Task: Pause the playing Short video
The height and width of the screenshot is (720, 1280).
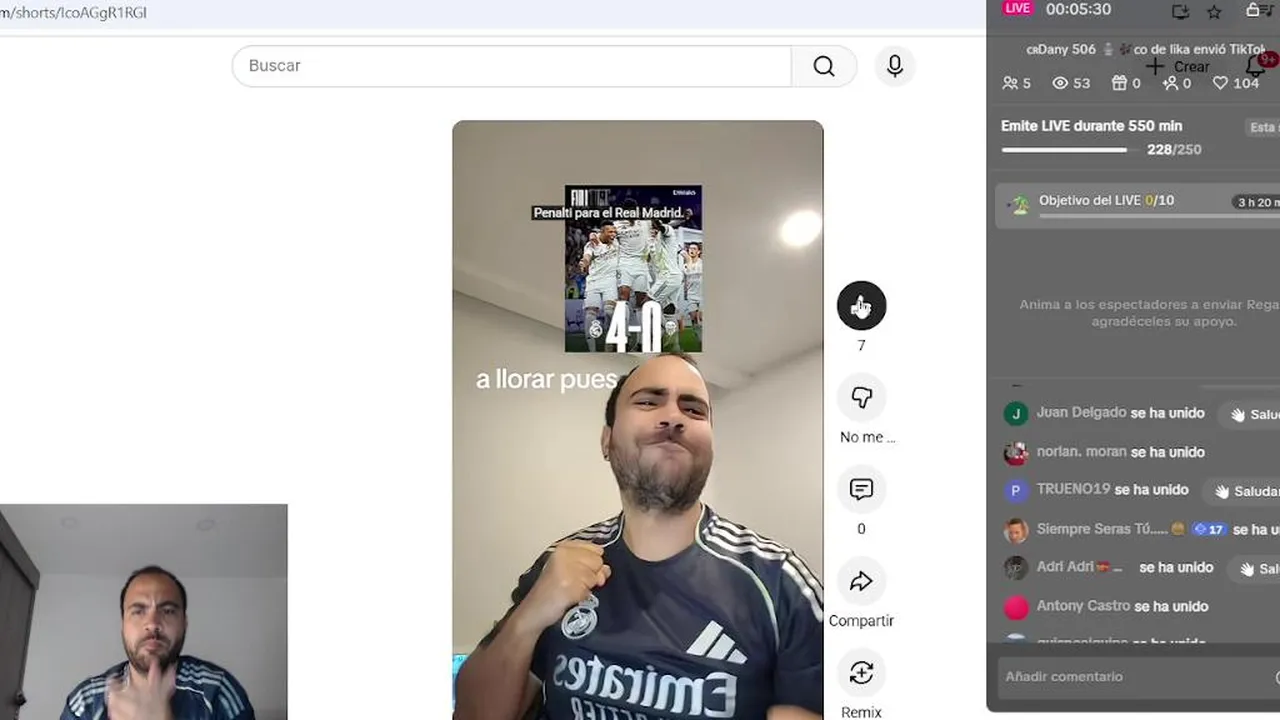Action: [637, 450]
